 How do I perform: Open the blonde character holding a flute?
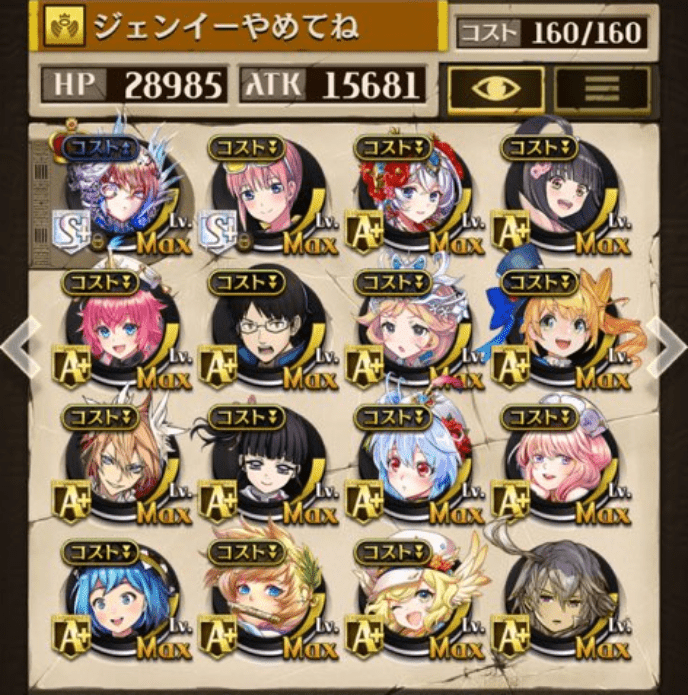261,601
